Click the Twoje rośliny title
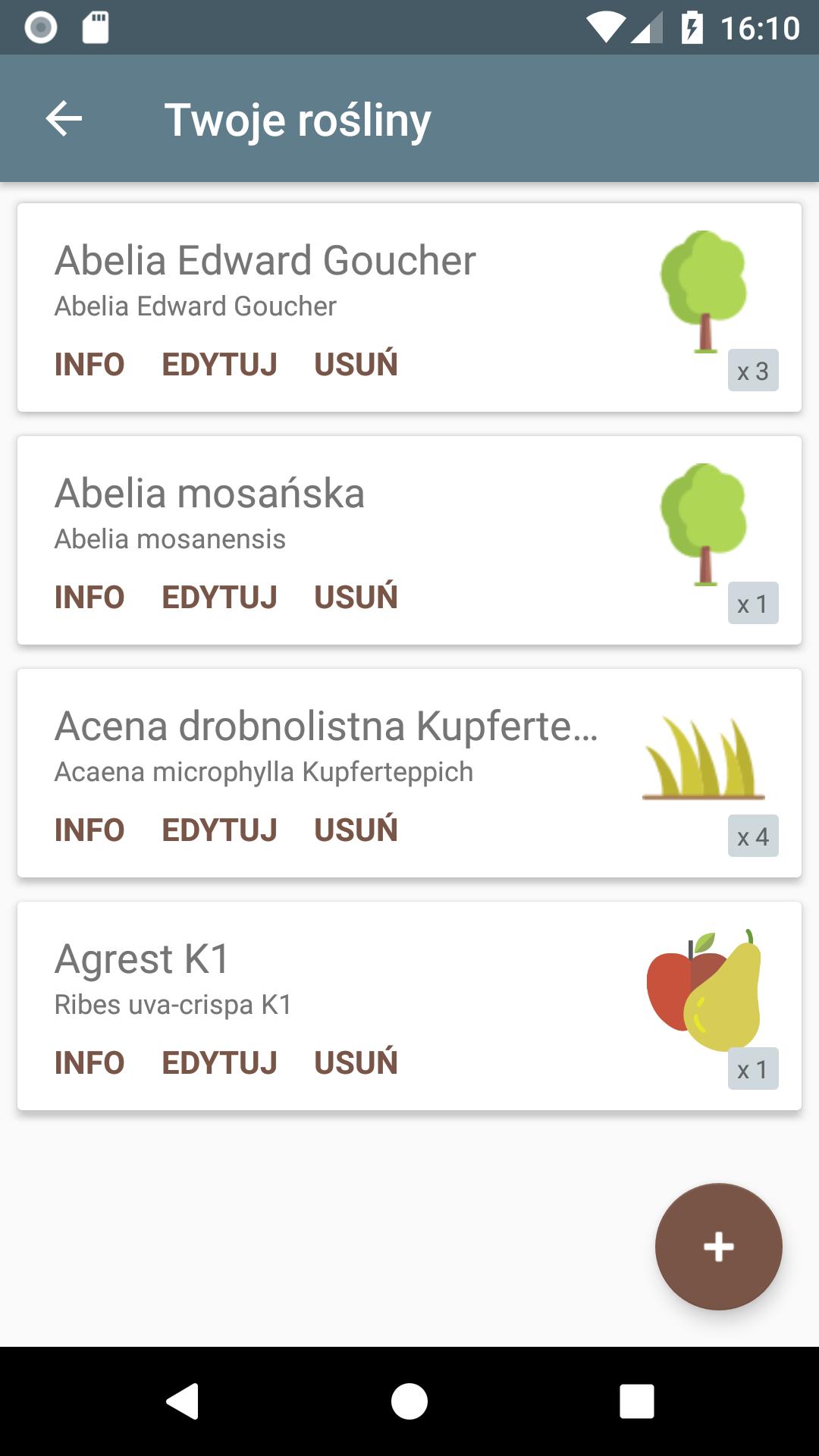Image resolution: width=819 pixels, height=1456 pixels. (298, 118)
